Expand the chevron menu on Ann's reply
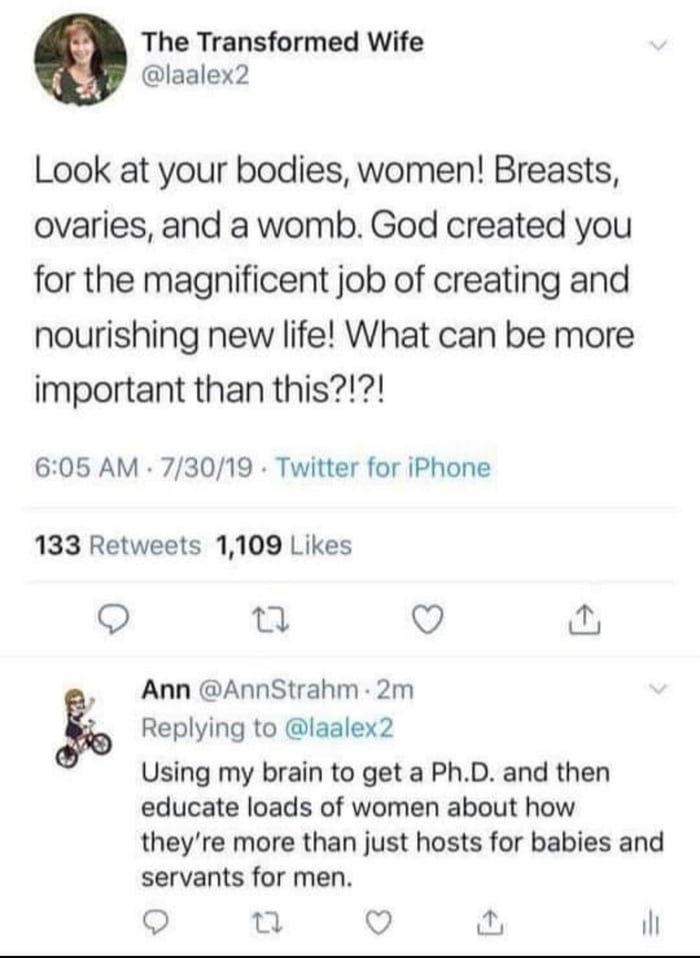 point(656,689)
